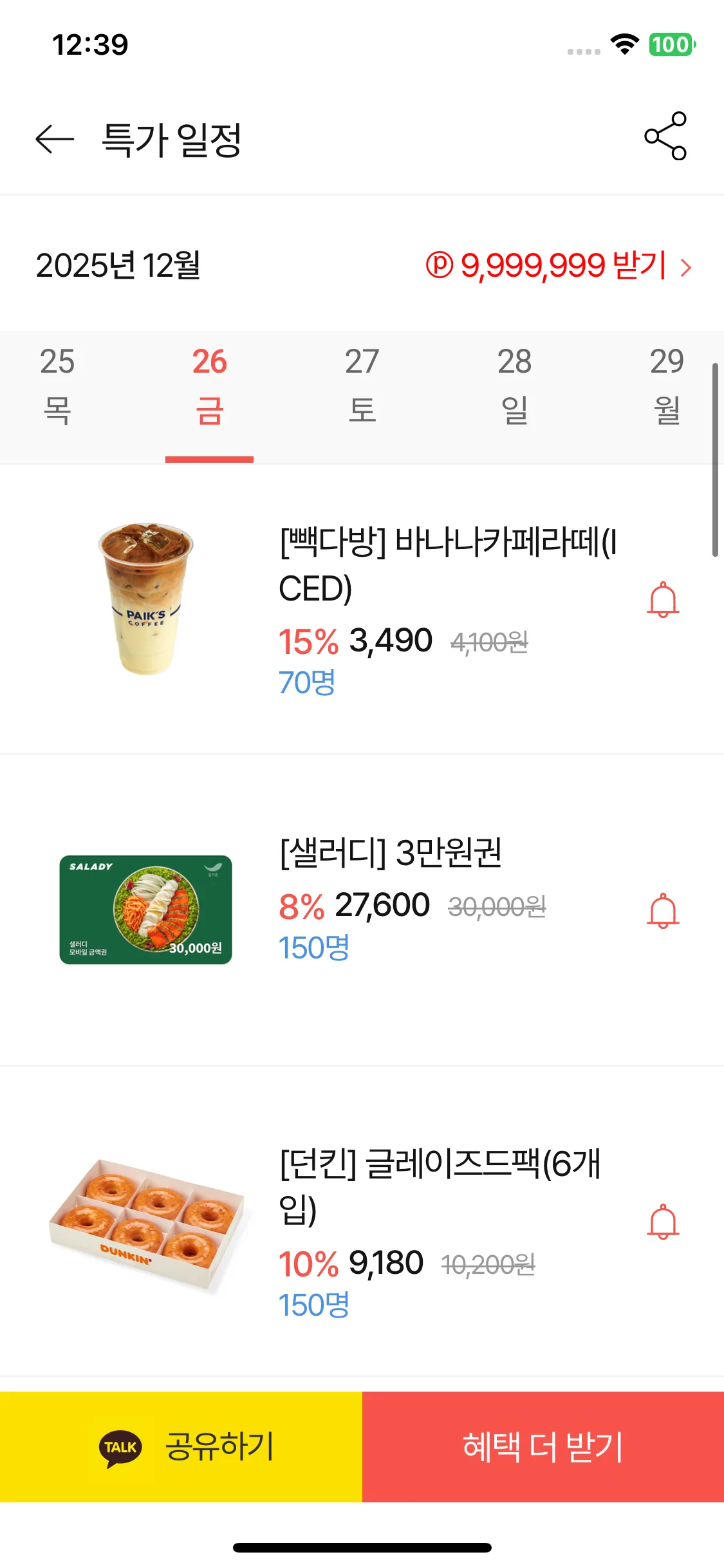Select the highlighted date 26 금
724x1568 pixels.
[210, 385]
